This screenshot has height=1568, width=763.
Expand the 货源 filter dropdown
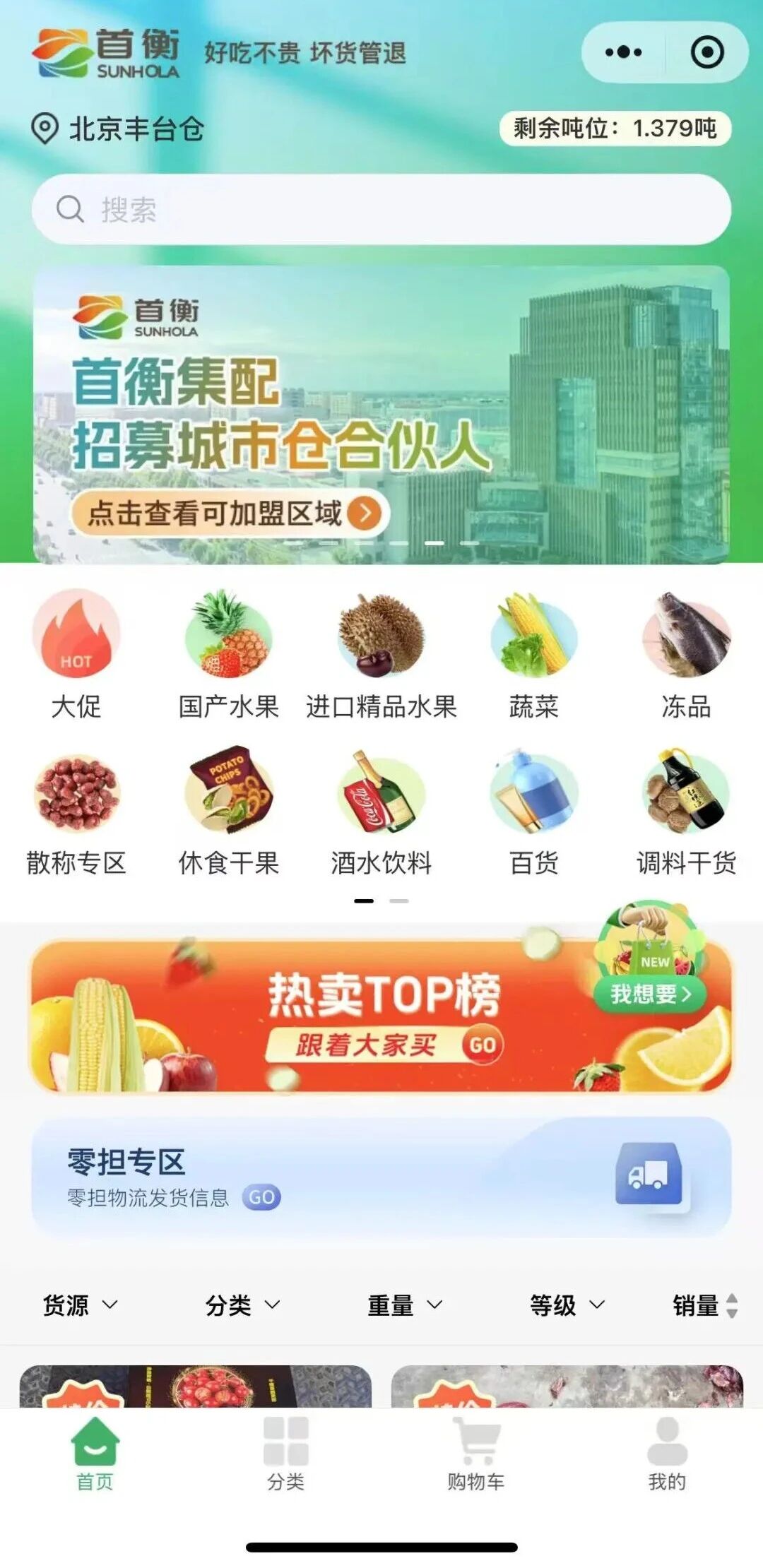80,1305
